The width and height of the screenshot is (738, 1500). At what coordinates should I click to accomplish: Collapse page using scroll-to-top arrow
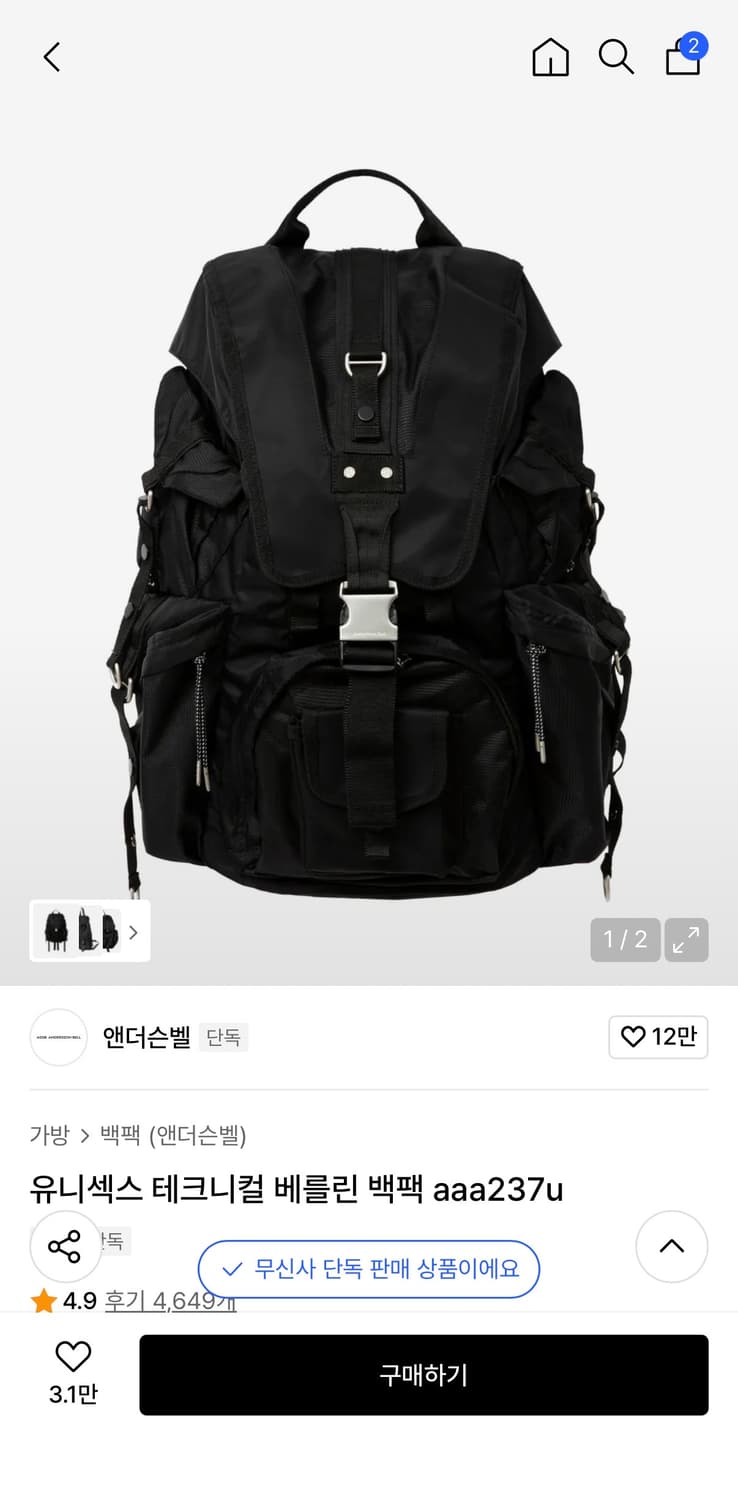click(671, 1247)
